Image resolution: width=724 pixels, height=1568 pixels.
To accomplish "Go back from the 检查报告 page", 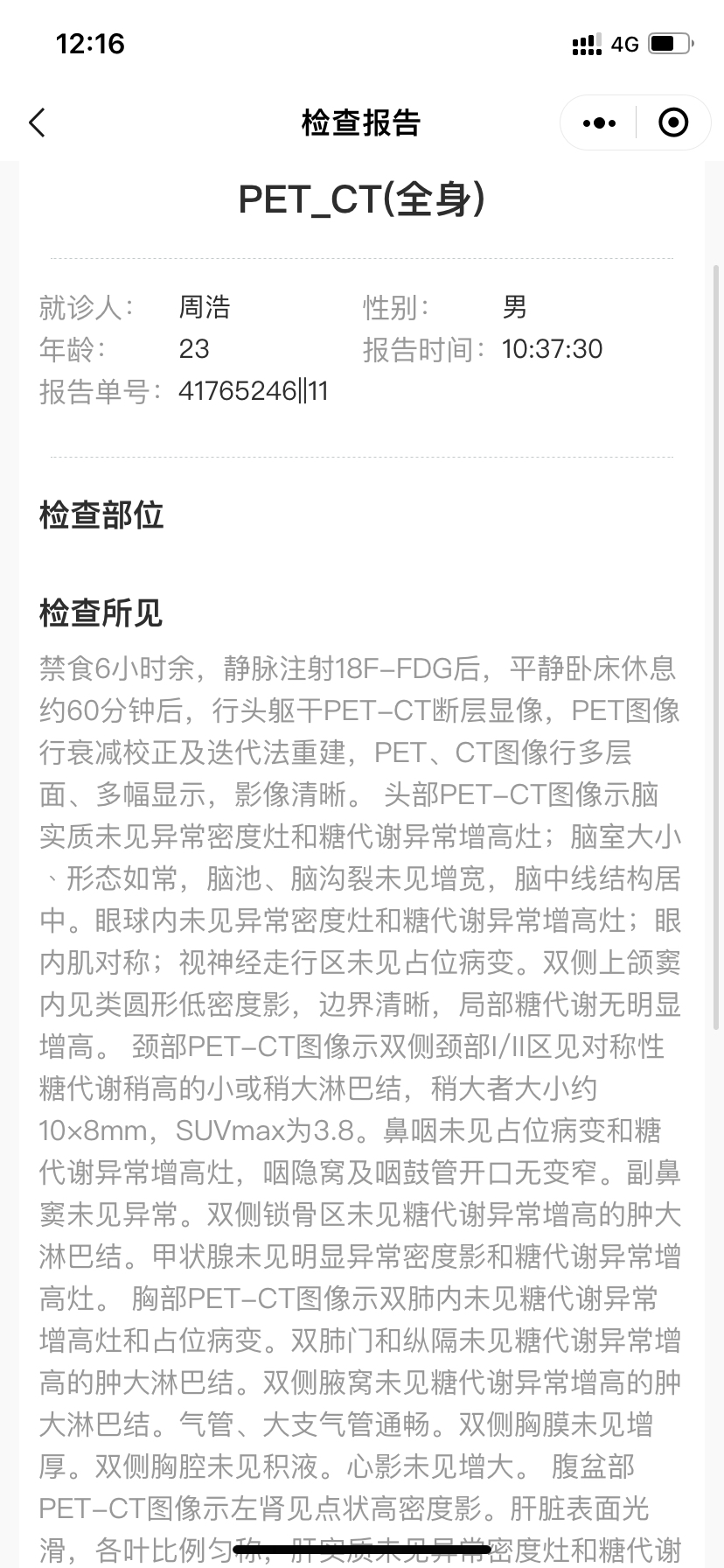I will pyautogui.click(x=37, y=122).
